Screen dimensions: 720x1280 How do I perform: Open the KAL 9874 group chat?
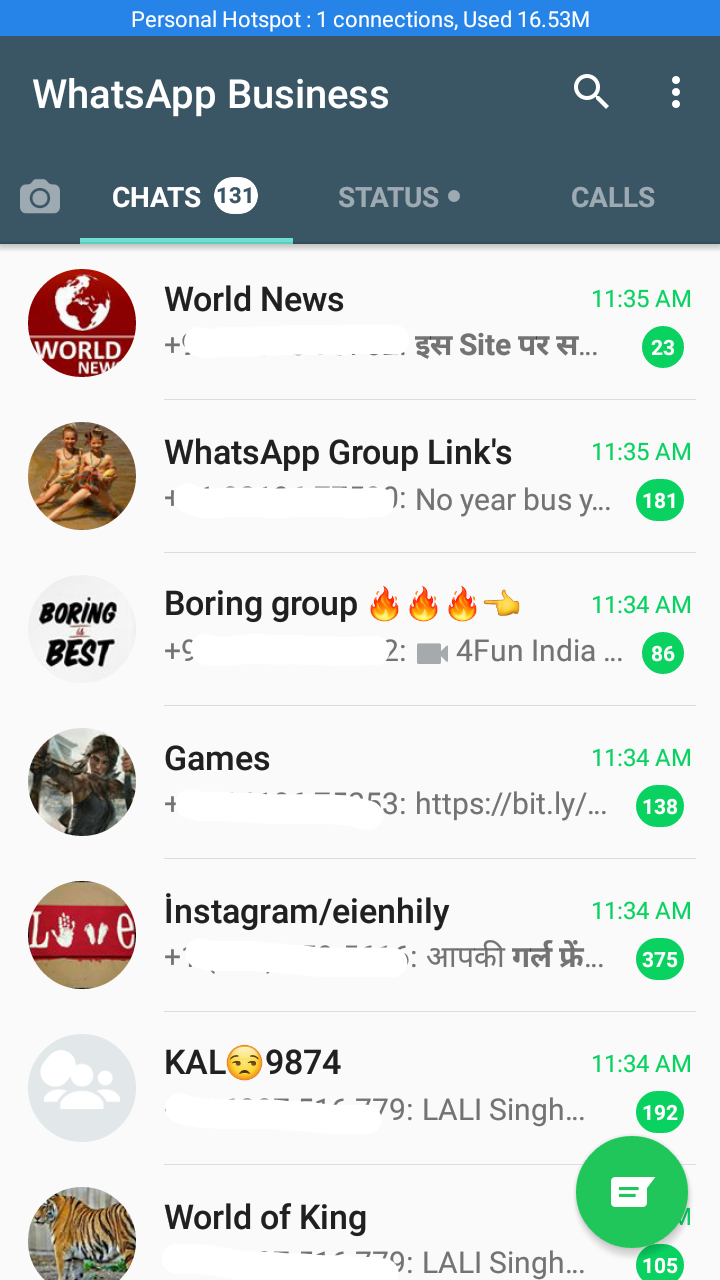400,1088
